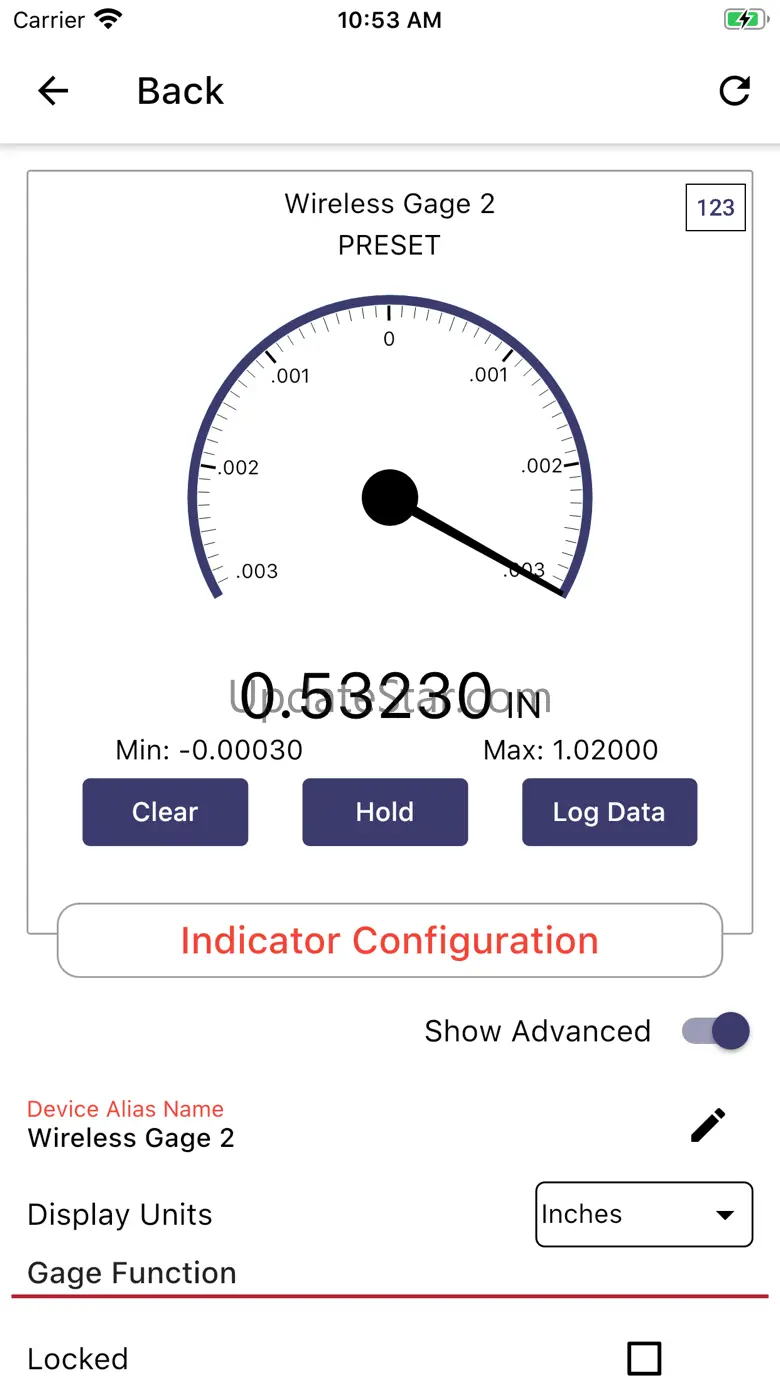Tap the Log Data button
This screenshot has width=780, height=1387.
tap(609, 812)
